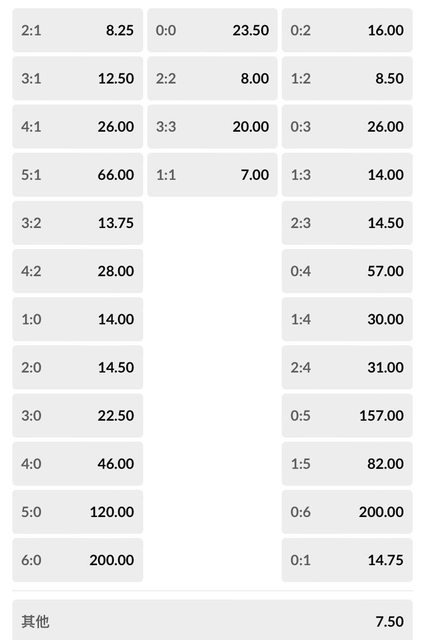Select the 5:0 score at 120.00
The width and height of the screenshot is (425, 640).
click(78, 512)
